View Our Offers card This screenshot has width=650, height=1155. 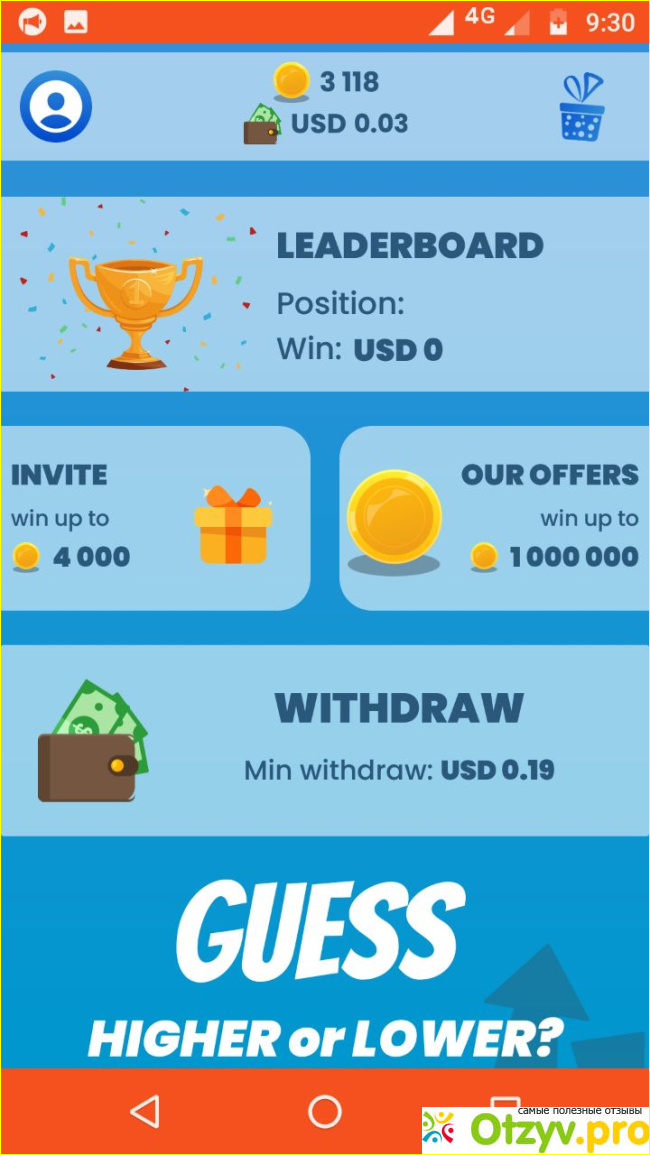click(x=495, y=518)
